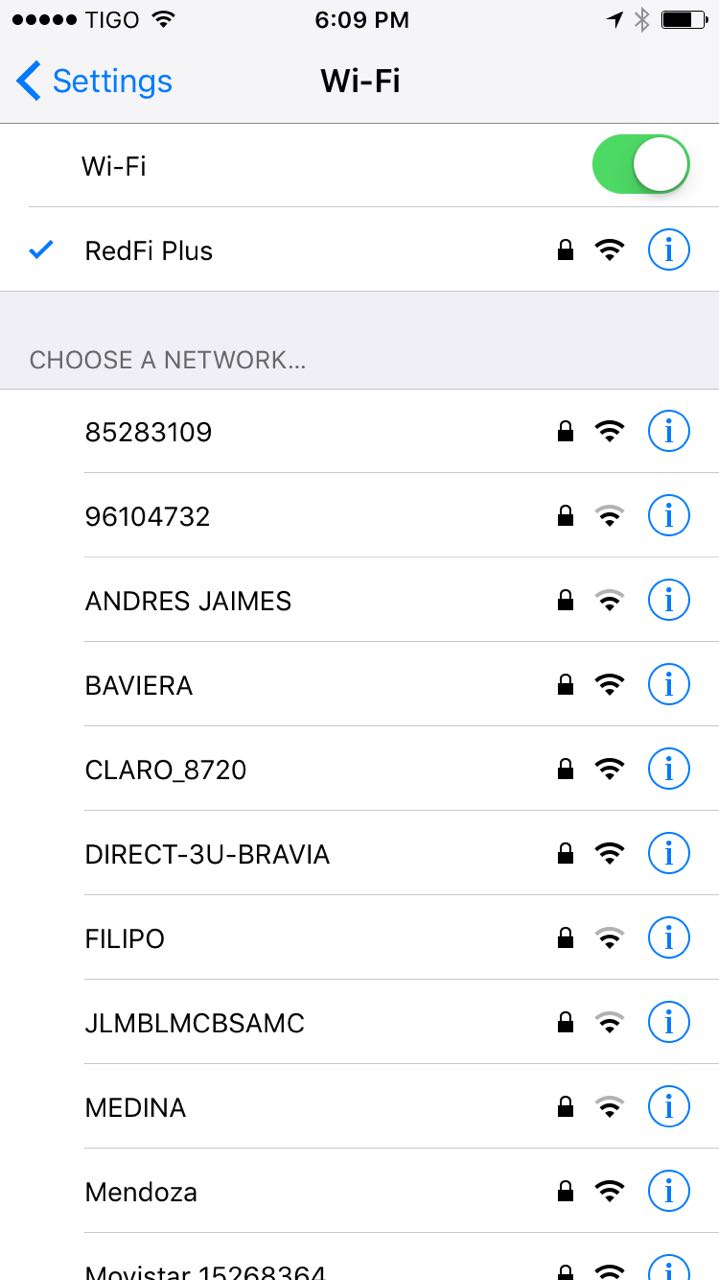The height and width of the screenshot is (1280, 719).
Task: Open info for RedFi Plus network
Action: (x=669, y=250)
